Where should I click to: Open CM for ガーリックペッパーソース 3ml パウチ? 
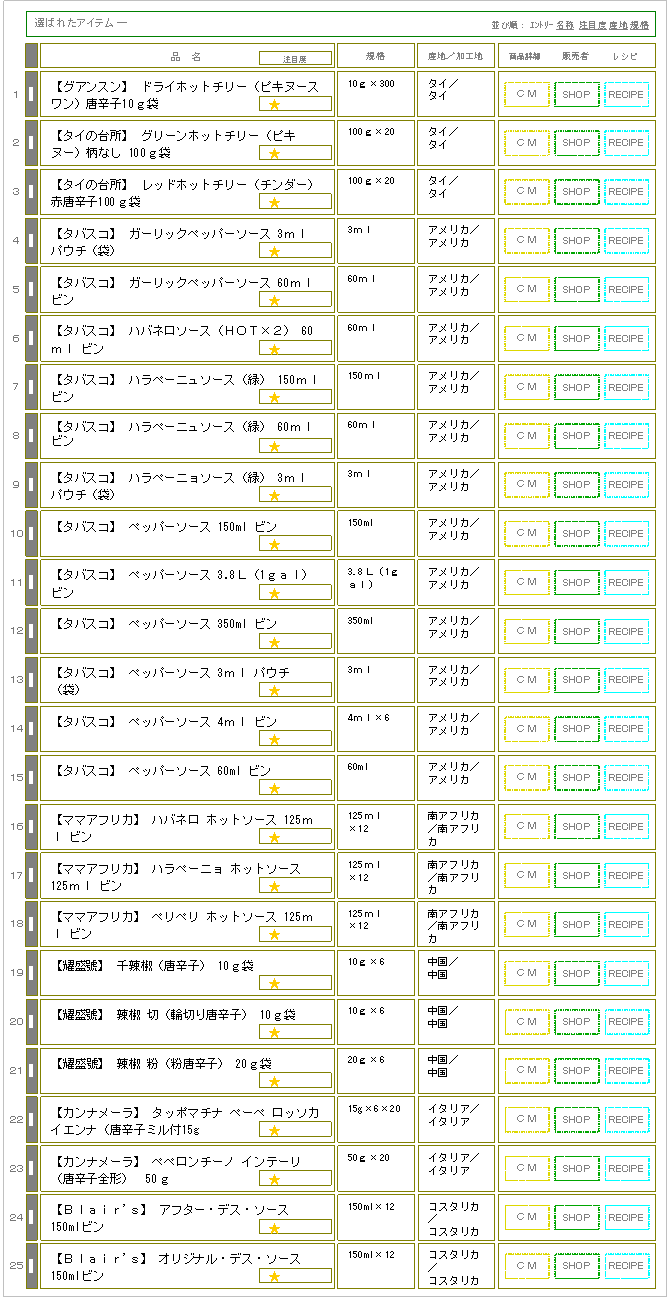[x=526, y=241]
